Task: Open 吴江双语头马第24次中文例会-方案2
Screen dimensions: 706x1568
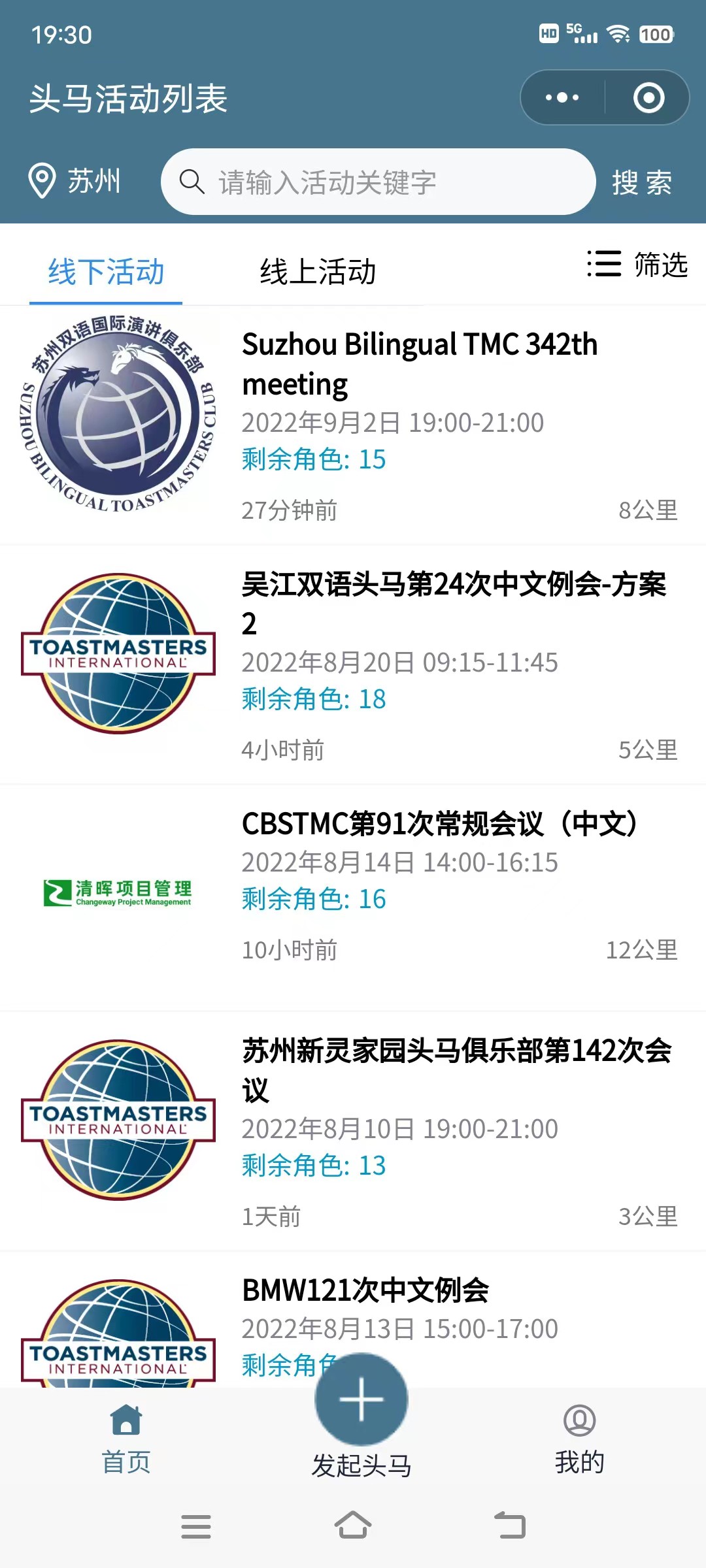Action: [x=353, y=664]
